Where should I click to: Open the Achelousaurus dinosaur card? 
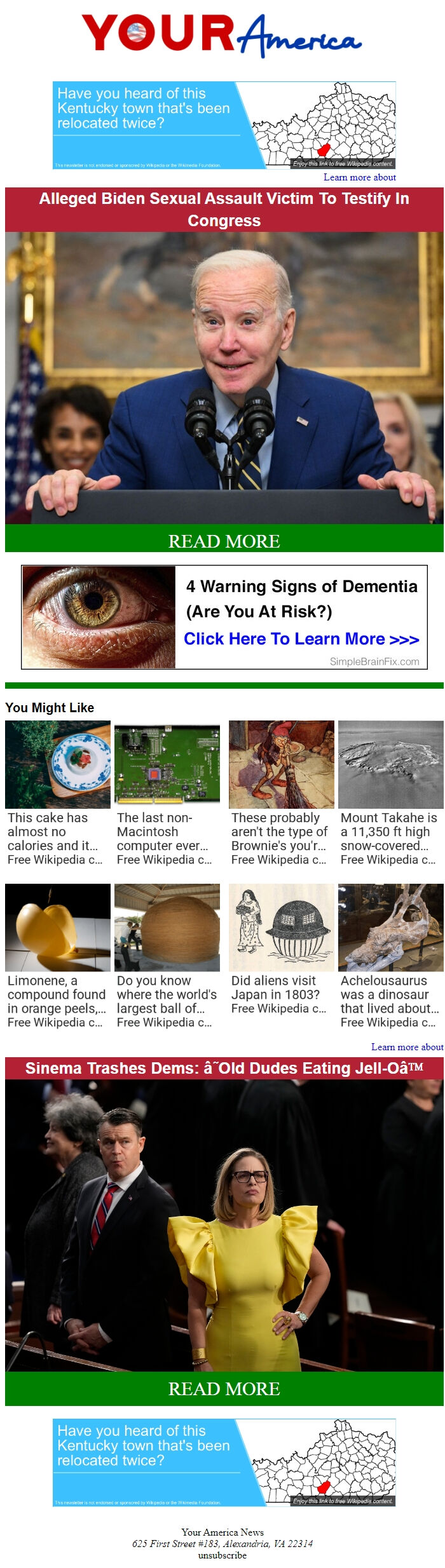tap(390, 956)
